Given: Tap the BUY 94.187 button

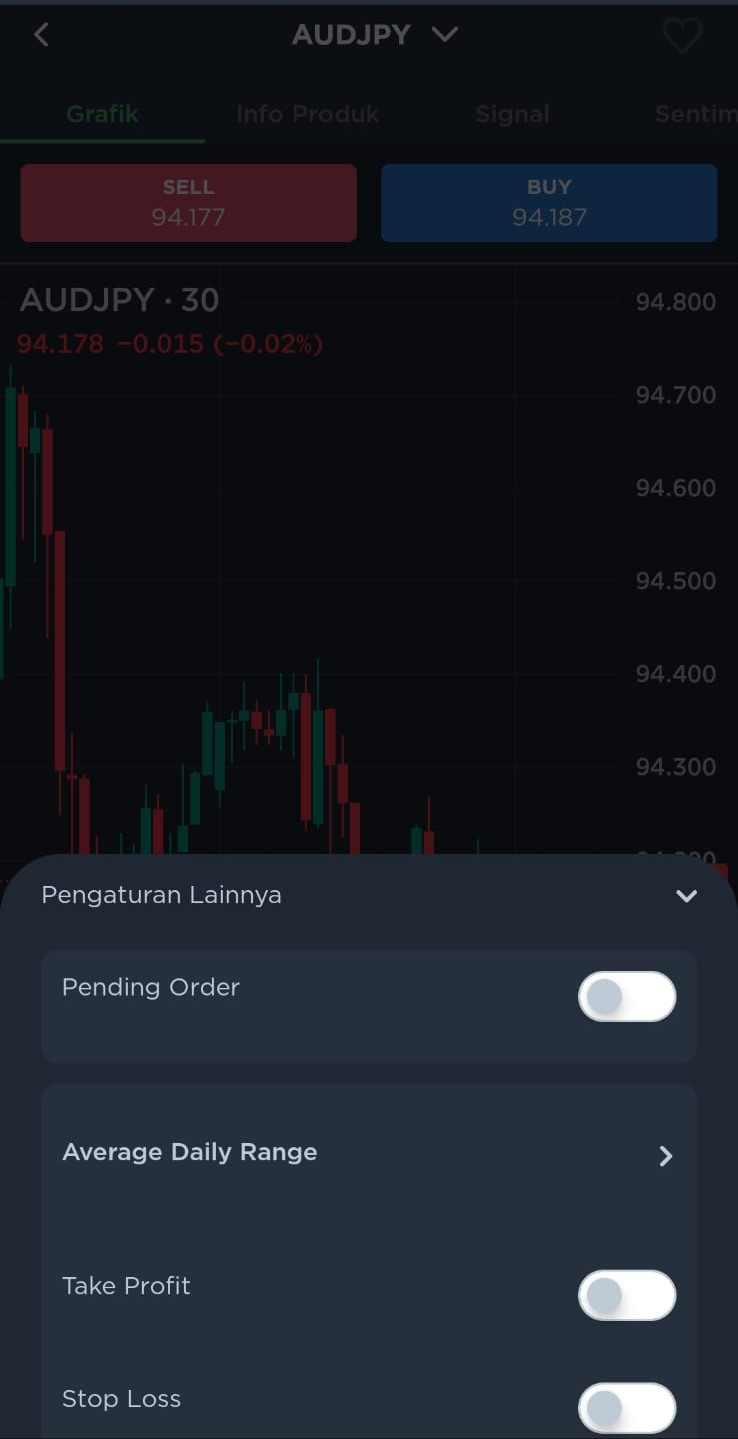Looking at the screenshot, I should click(x=549, y=203).
